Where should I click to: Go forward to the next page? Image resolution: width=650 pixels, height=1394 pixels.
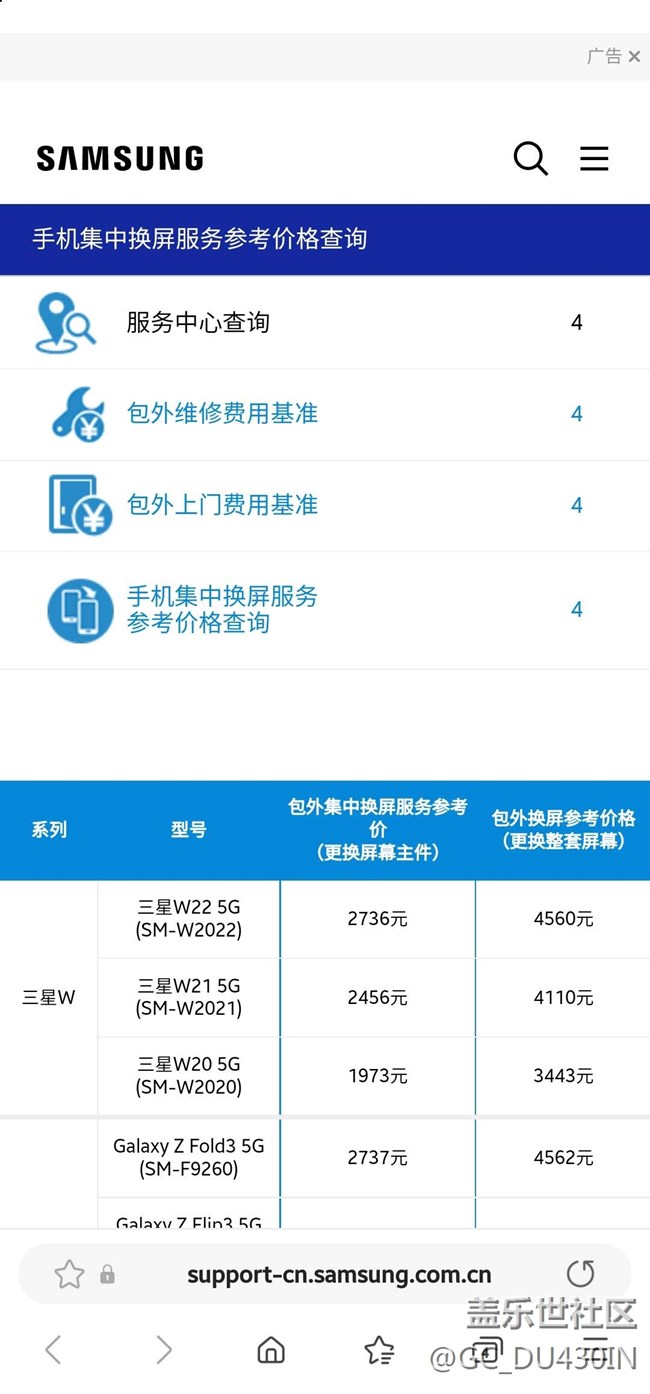[x=163, y=1350]
